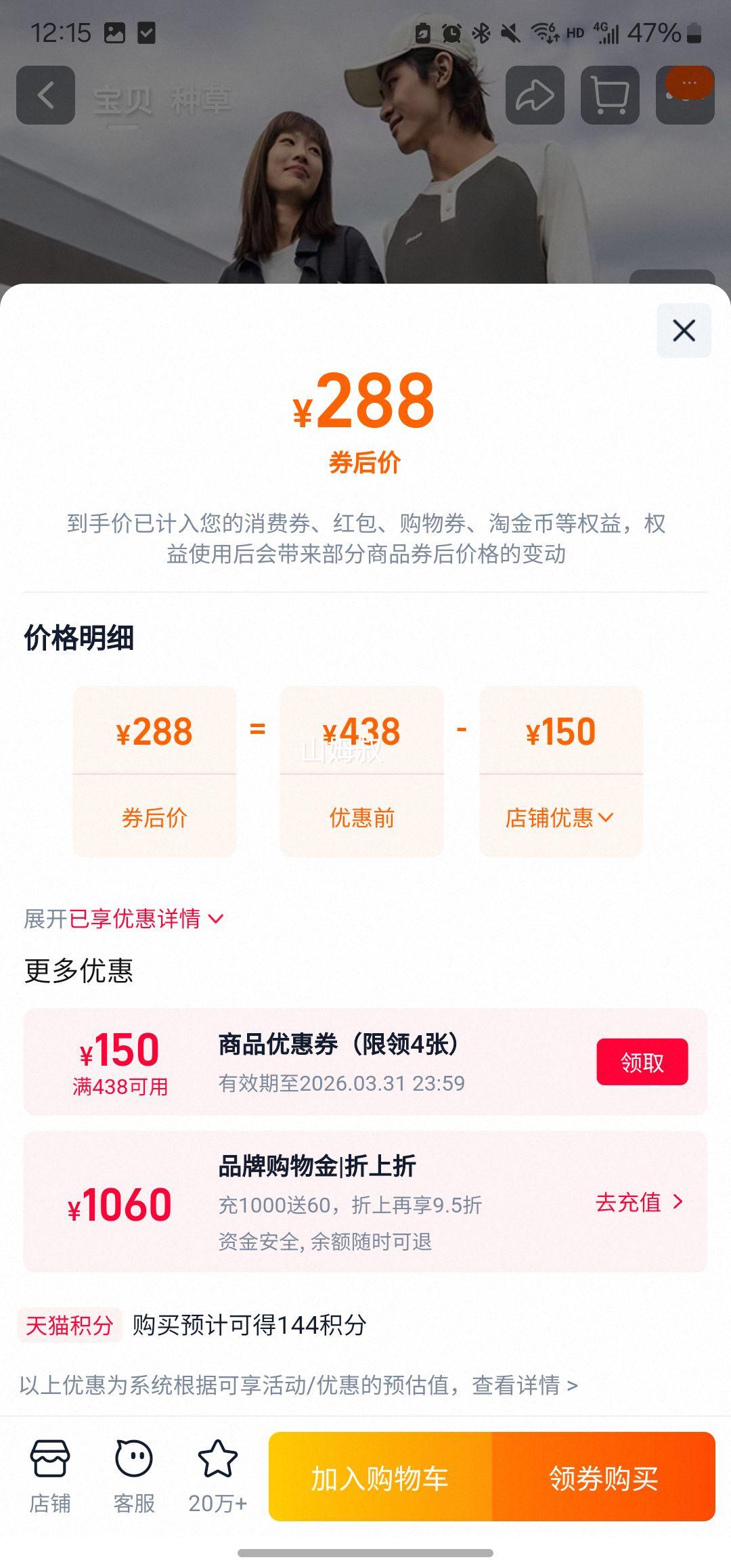The width and height of the screenshot is (731, 1568).
Task: Tap the back arrow at top left
Action: pos(45,95)
